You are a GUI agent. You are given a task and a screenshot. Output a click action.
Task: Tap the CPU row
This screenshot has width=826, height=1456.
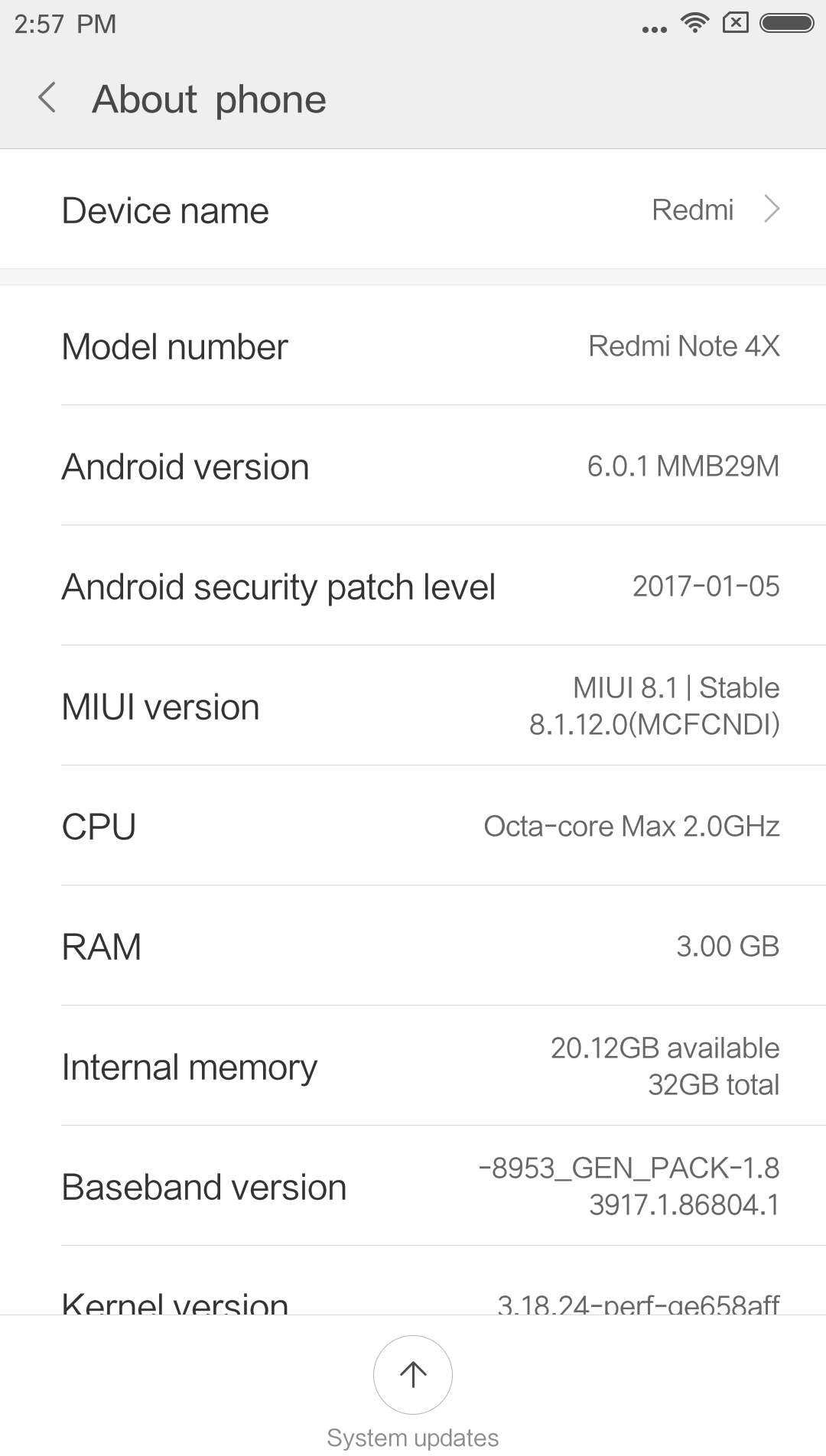click(x=413, y=826)
